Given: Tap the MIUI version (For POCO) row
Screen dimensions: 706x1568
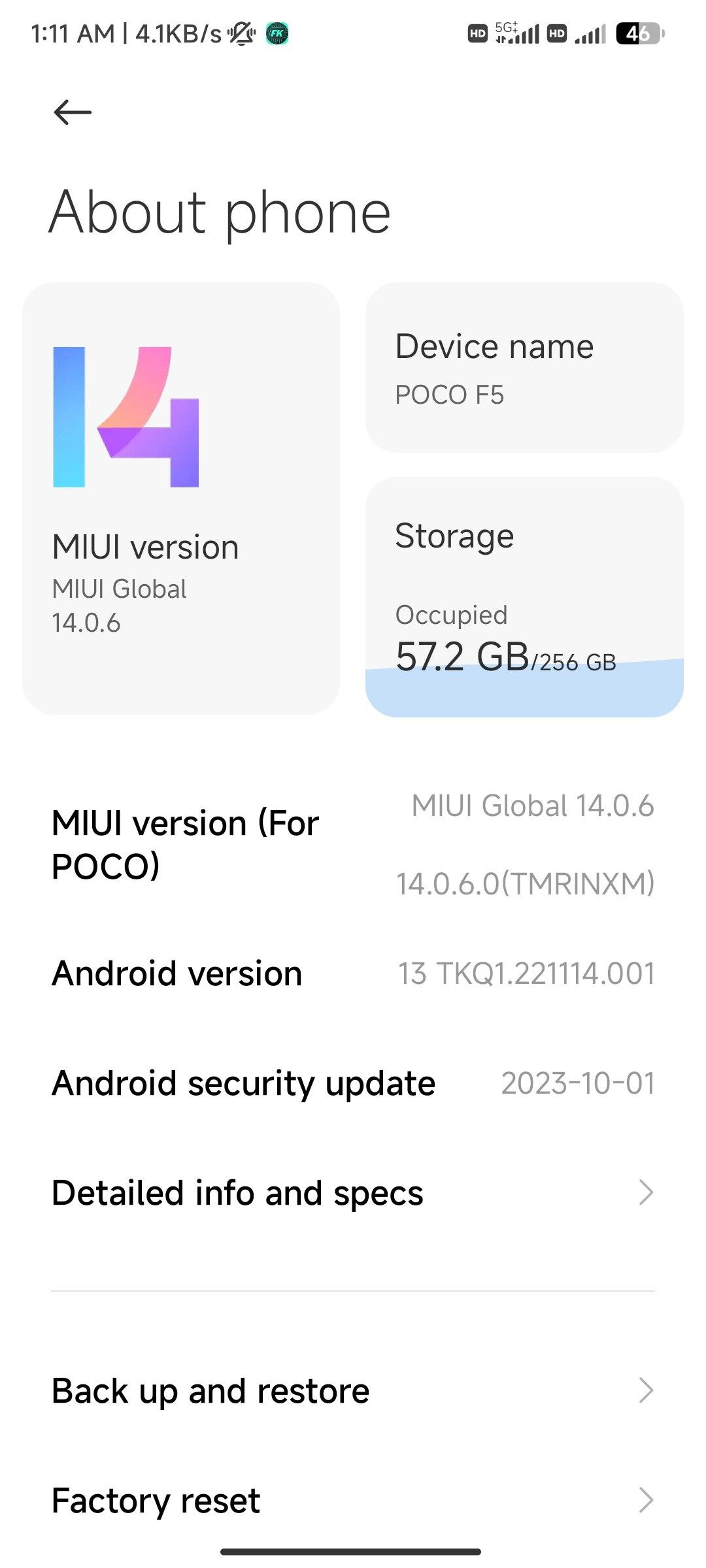Looking at the screenshot, I should point(353,844).
